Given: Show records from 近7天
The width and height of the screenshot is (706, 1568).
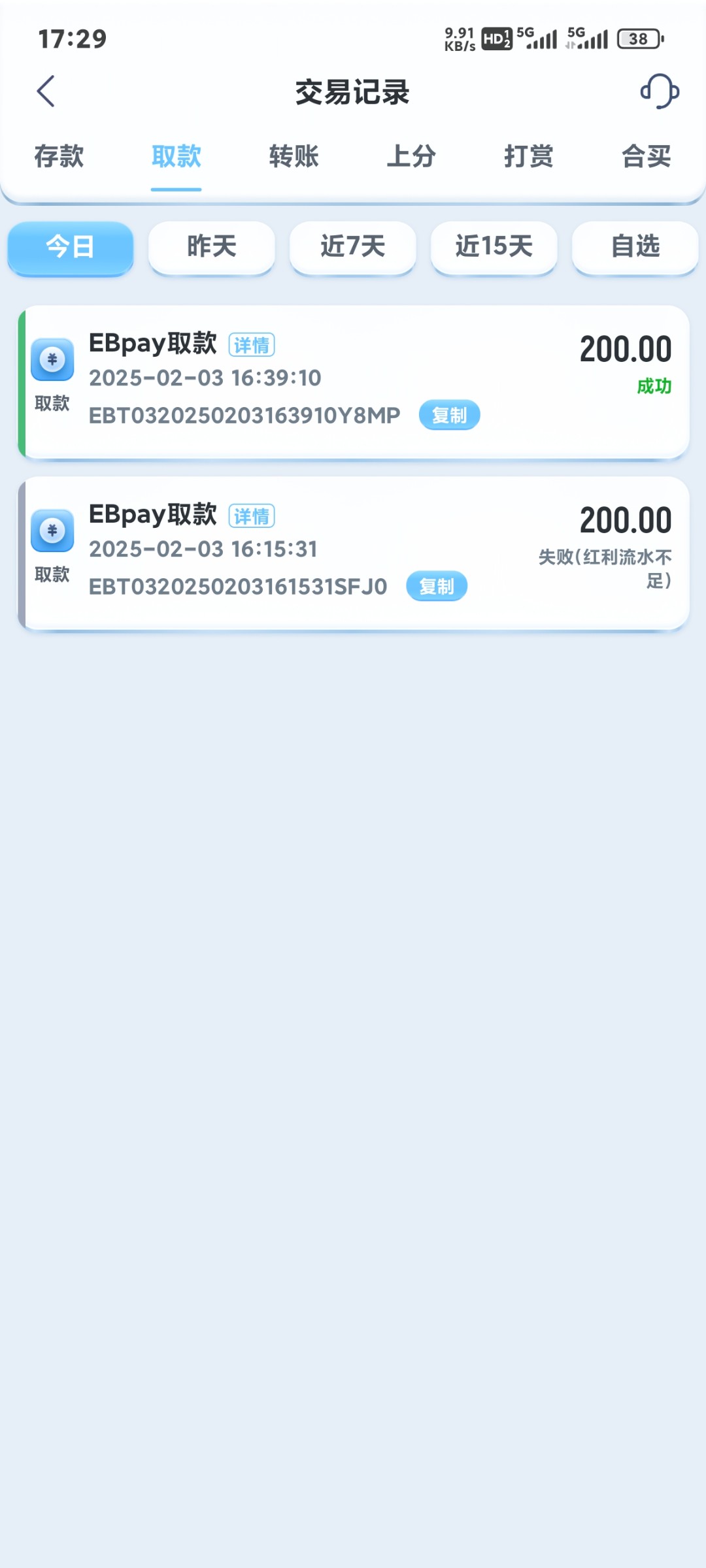Looking at the screenshot, I should click(353, 247).
